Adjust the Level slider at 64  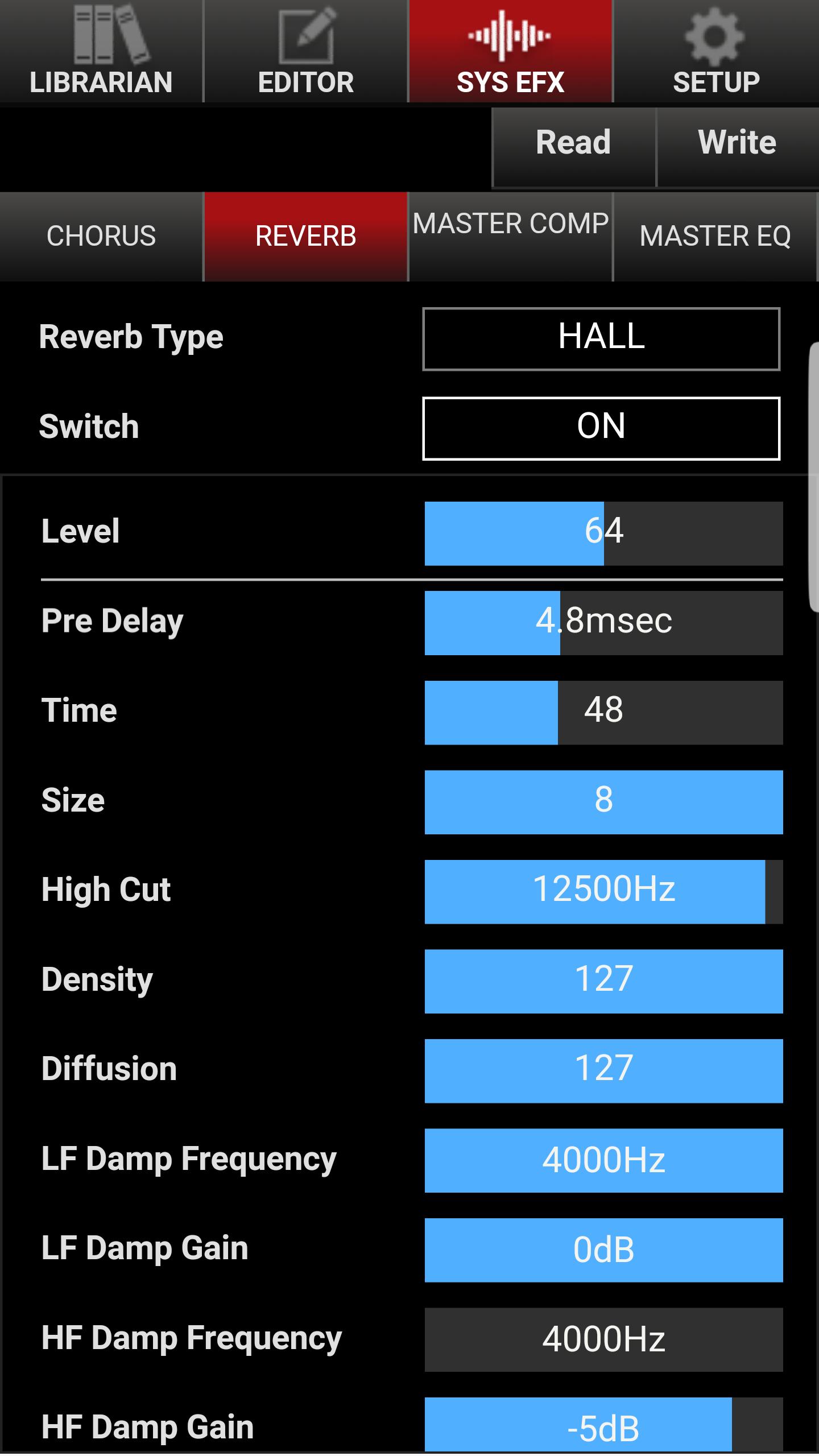click(x=603, y=533)
